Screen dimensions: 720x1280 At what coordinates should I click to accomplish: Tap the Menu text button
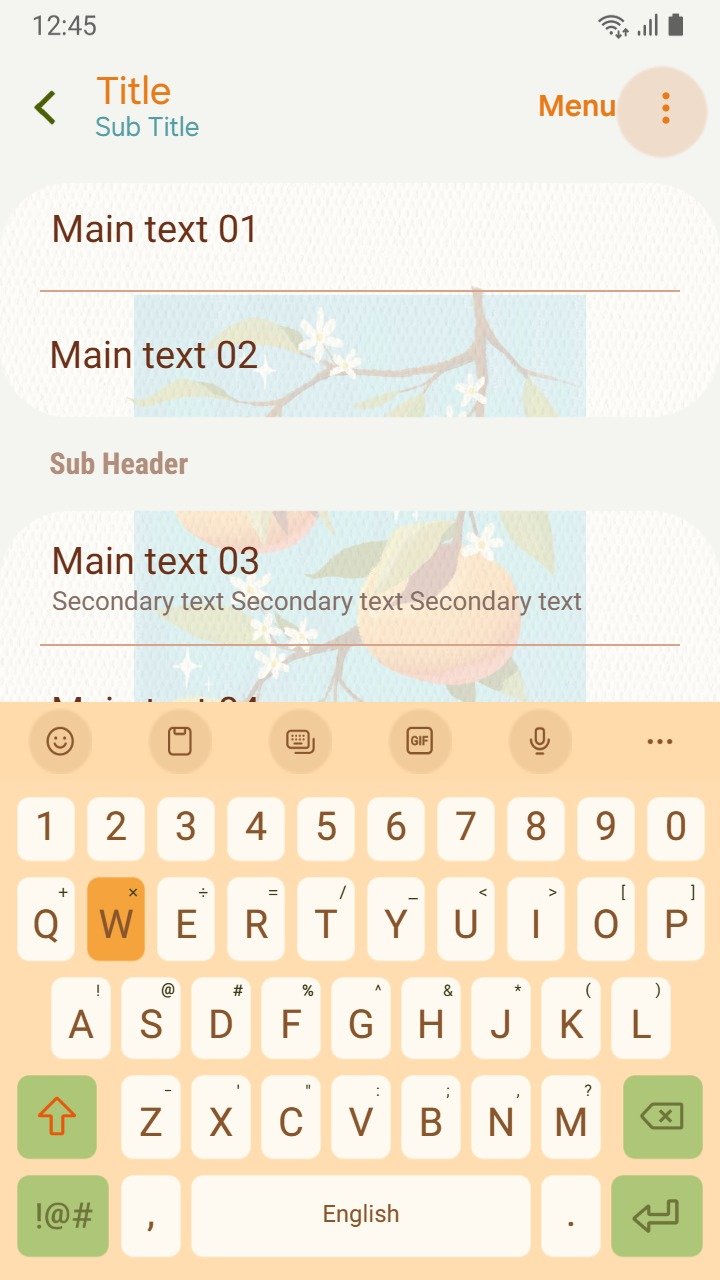577,106
